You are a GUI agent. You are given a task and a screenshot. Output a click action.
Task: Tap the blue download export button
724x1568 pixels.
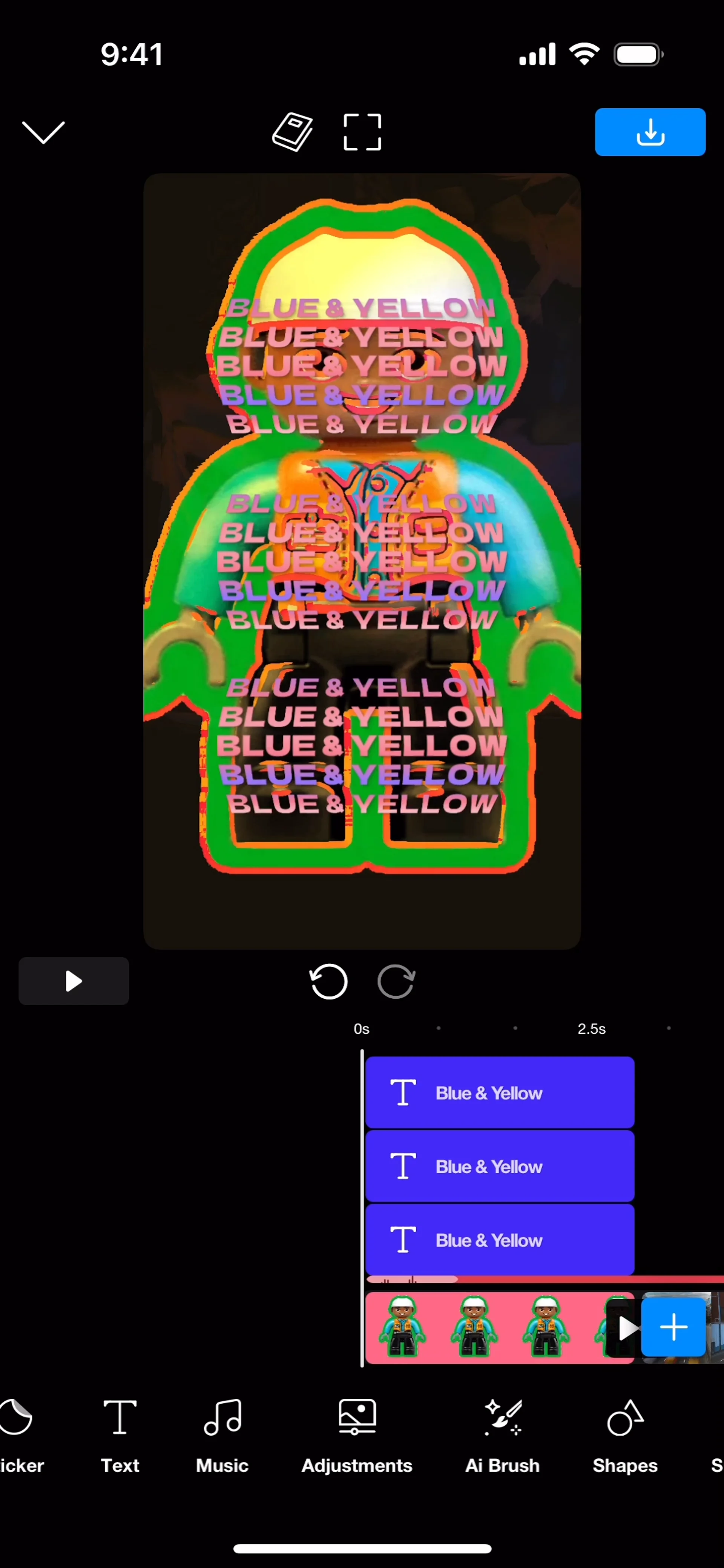pos(650,132)
